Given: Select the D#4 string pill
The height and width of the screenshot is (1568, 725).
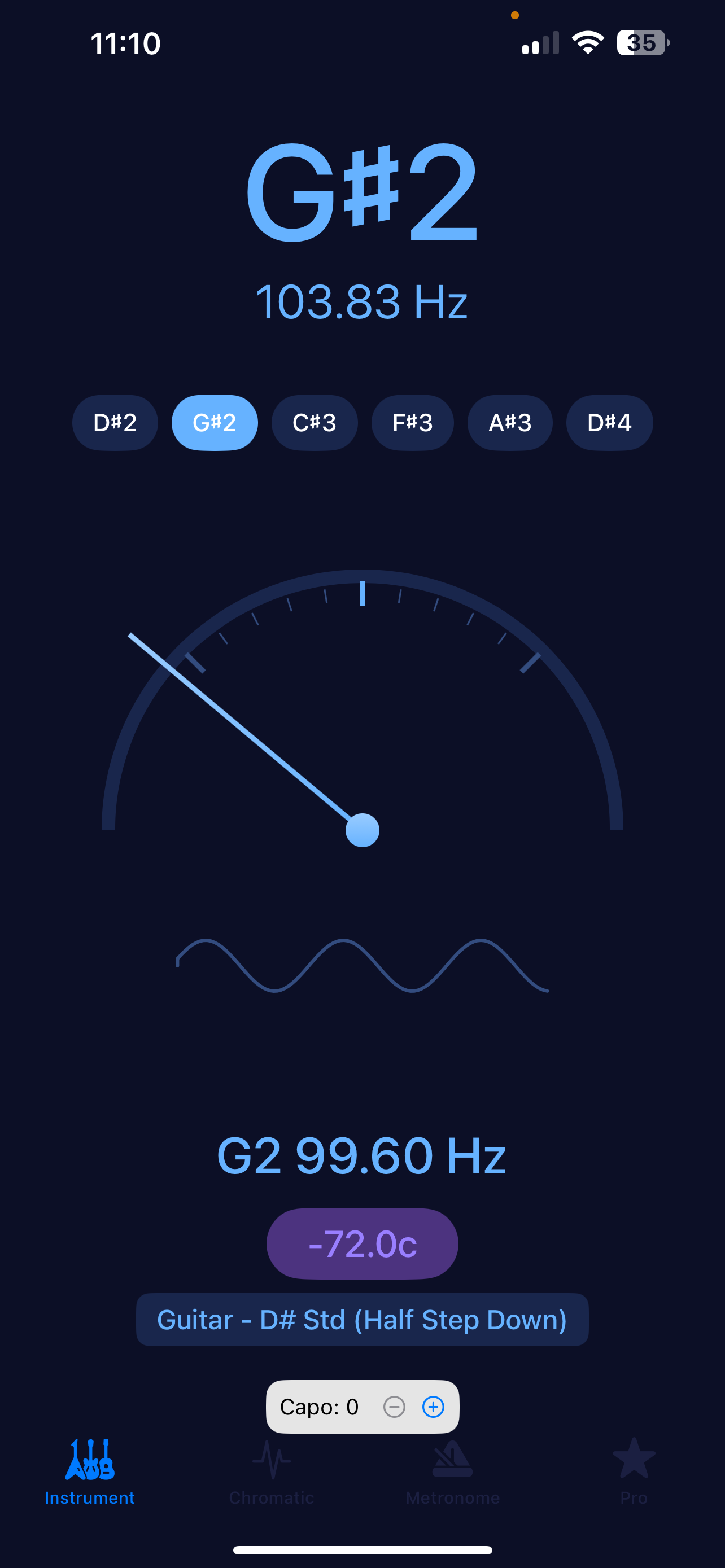Looking at the screenshot, I should coord(609,422).
